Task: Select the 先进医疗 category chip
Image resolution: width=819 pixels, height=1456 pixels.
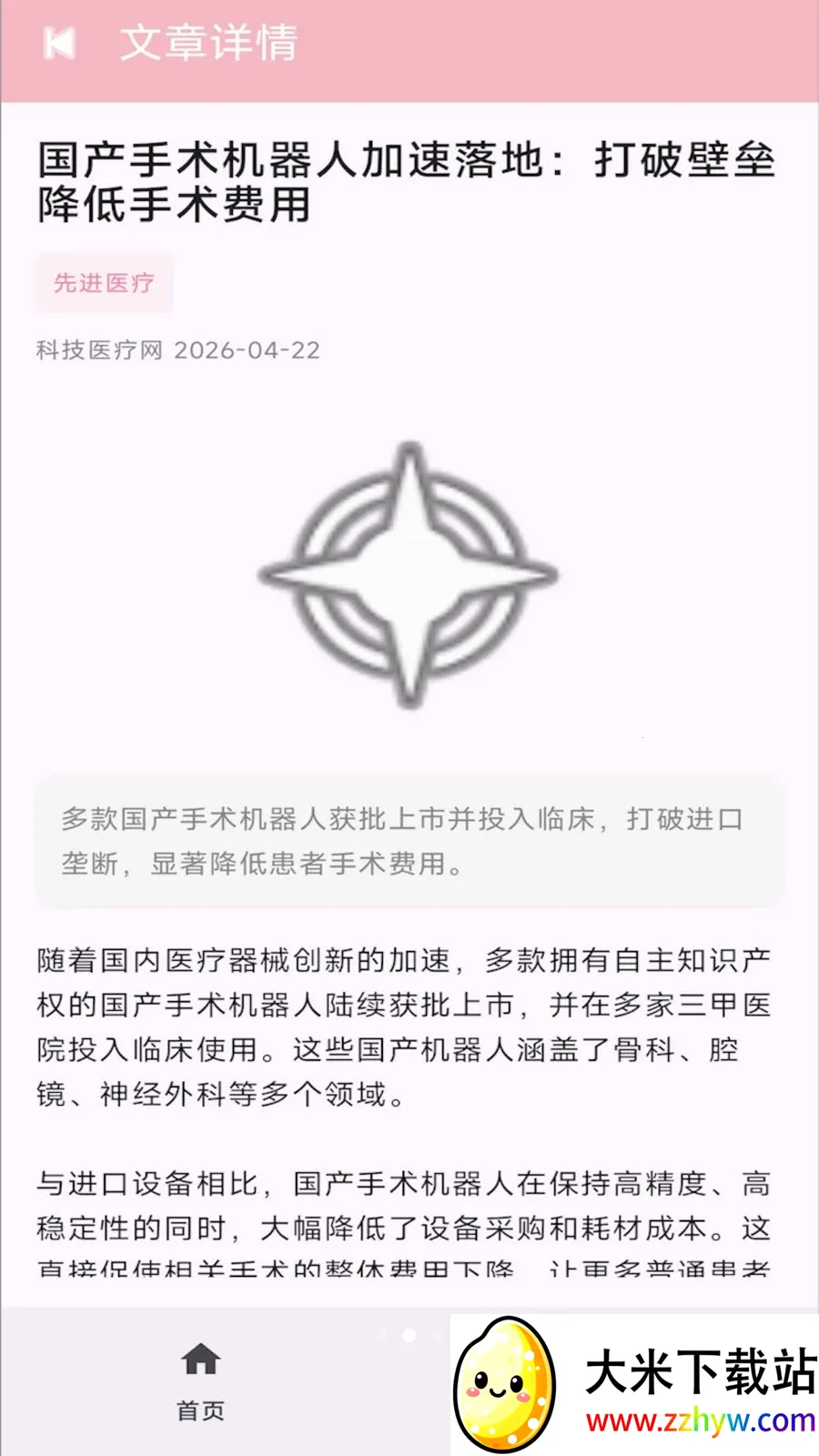Action: pyautogui.click(x=104, y=283)
